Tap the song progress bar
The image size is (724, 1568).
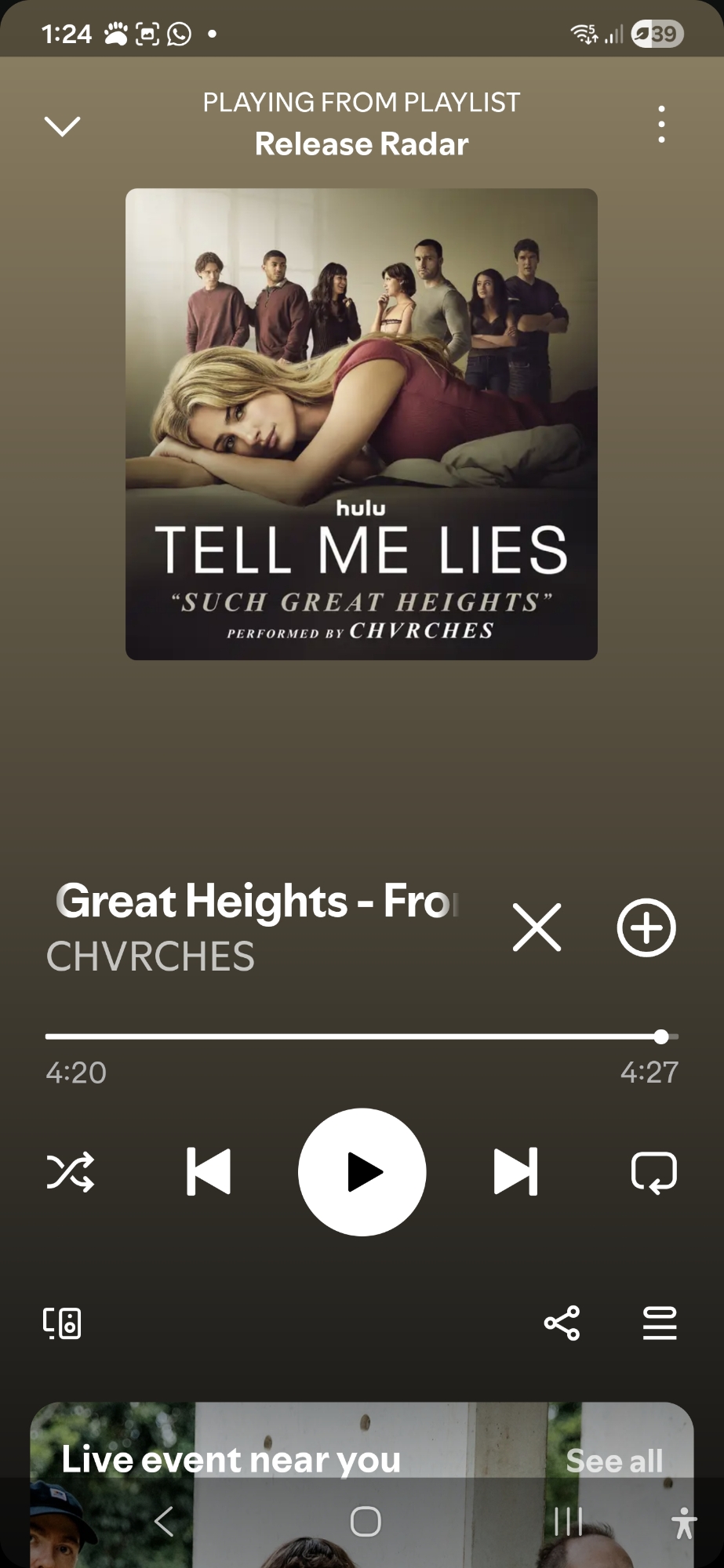click(x=353, y=1036)
